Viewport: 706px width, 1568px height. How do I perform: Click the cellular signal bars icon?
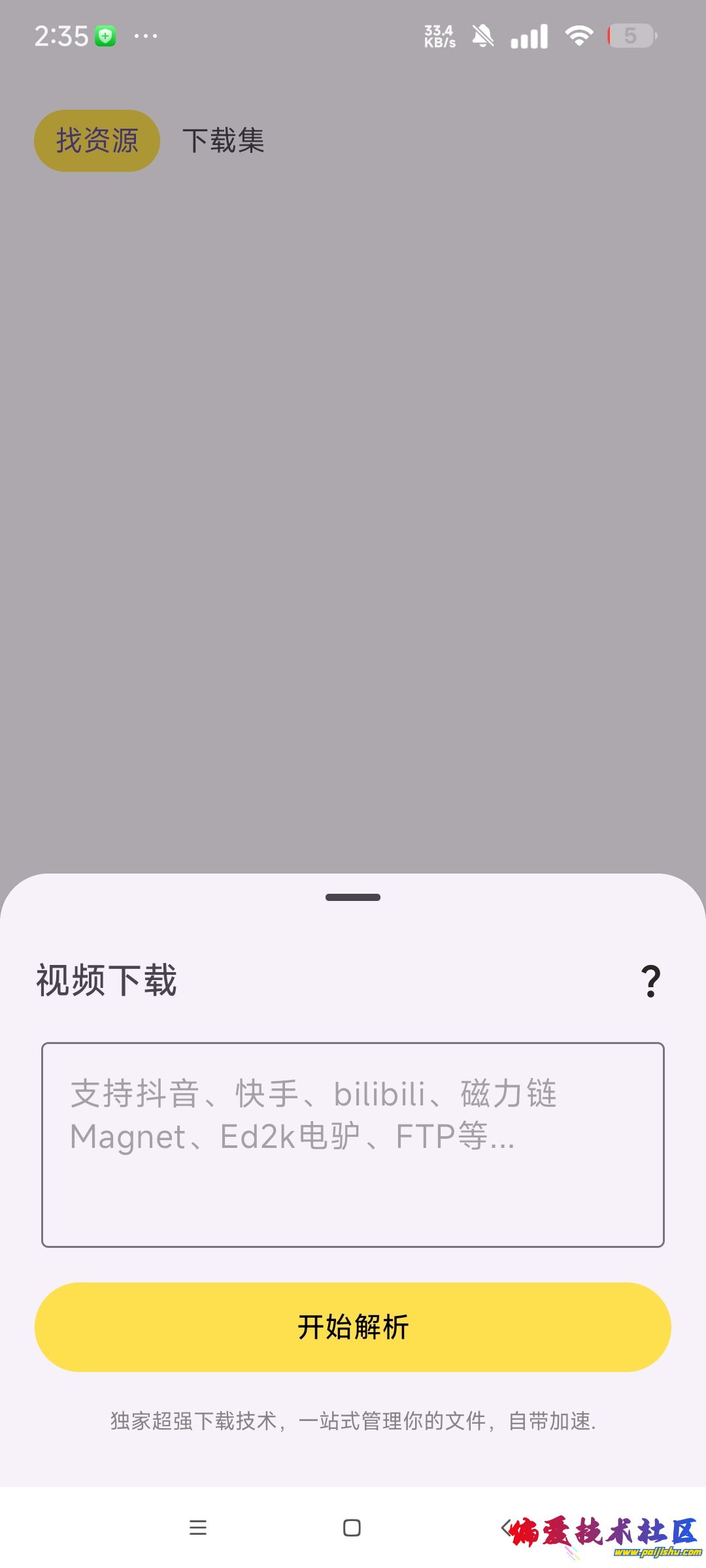[x=529, y=36]
